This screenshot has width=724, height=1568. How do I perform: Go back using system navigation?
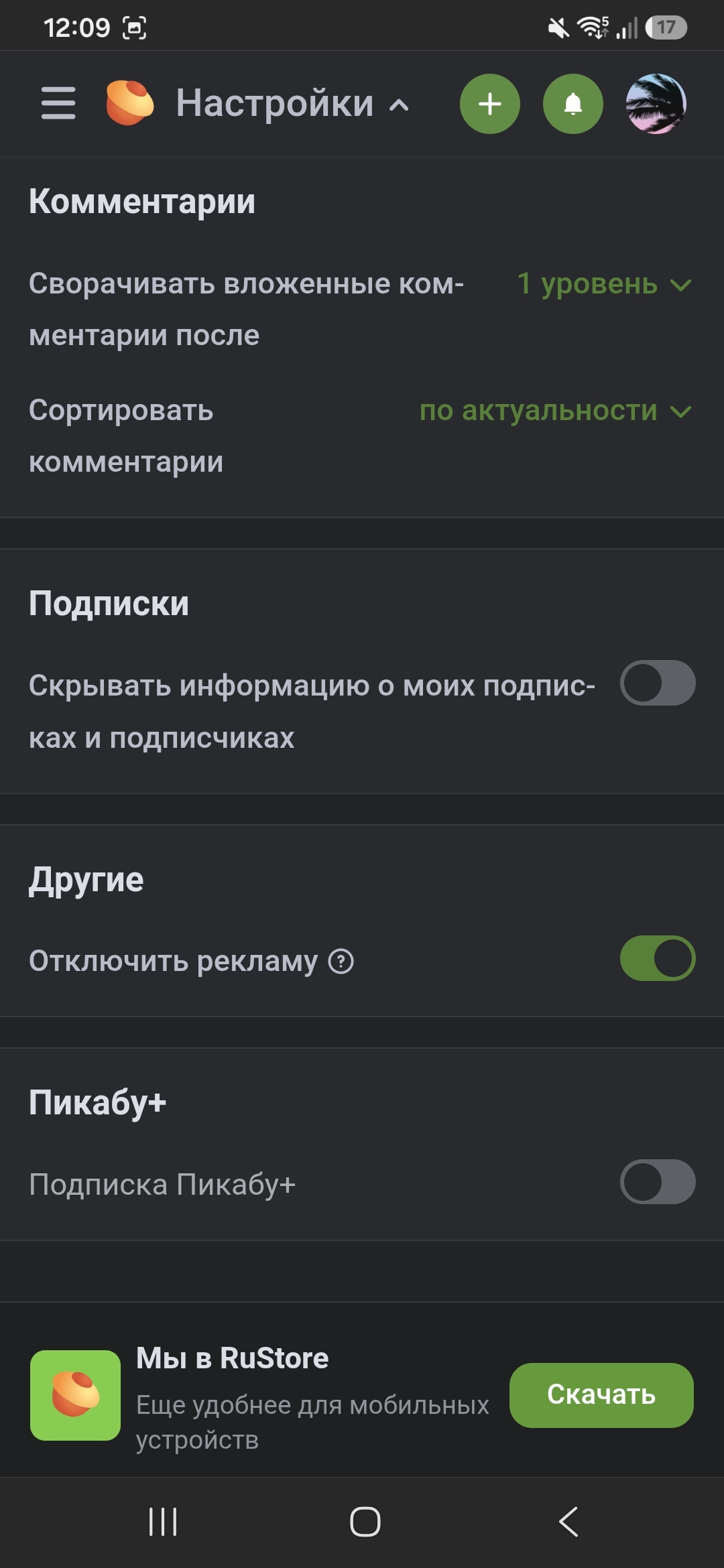tap(568, 1521)
